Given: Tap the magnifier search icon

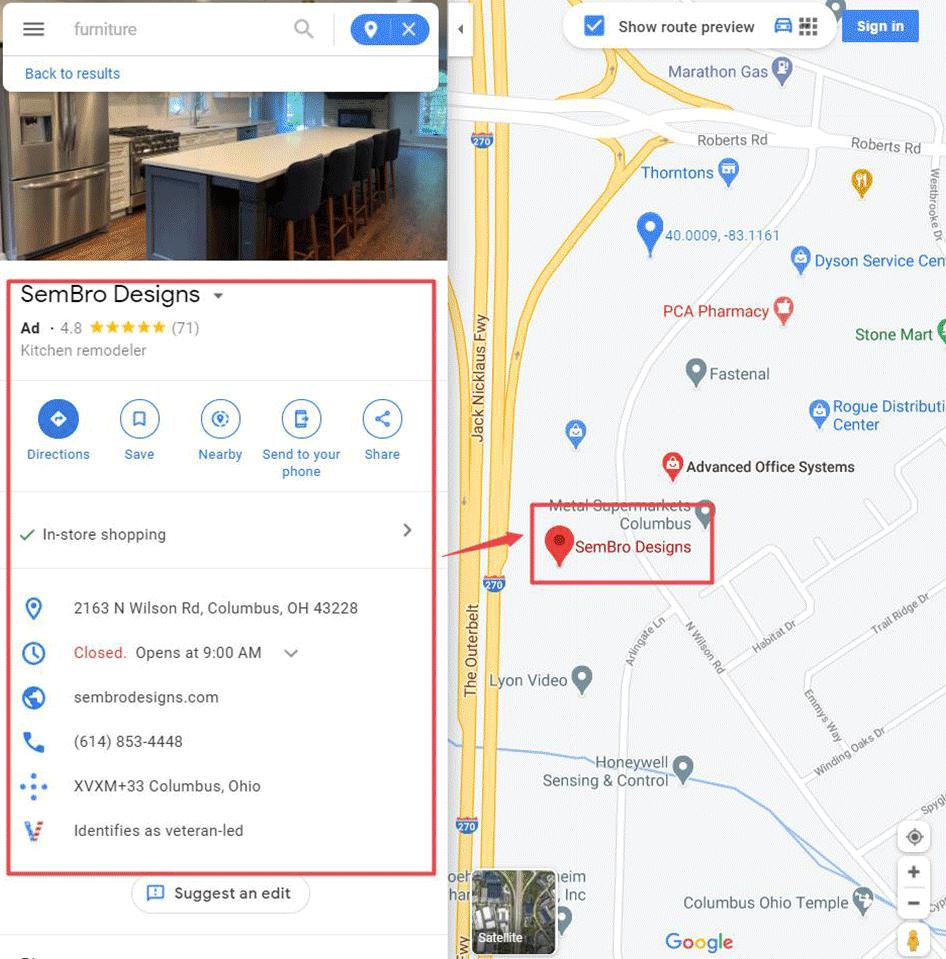Looking at the screenshot, I should [304, 29].
